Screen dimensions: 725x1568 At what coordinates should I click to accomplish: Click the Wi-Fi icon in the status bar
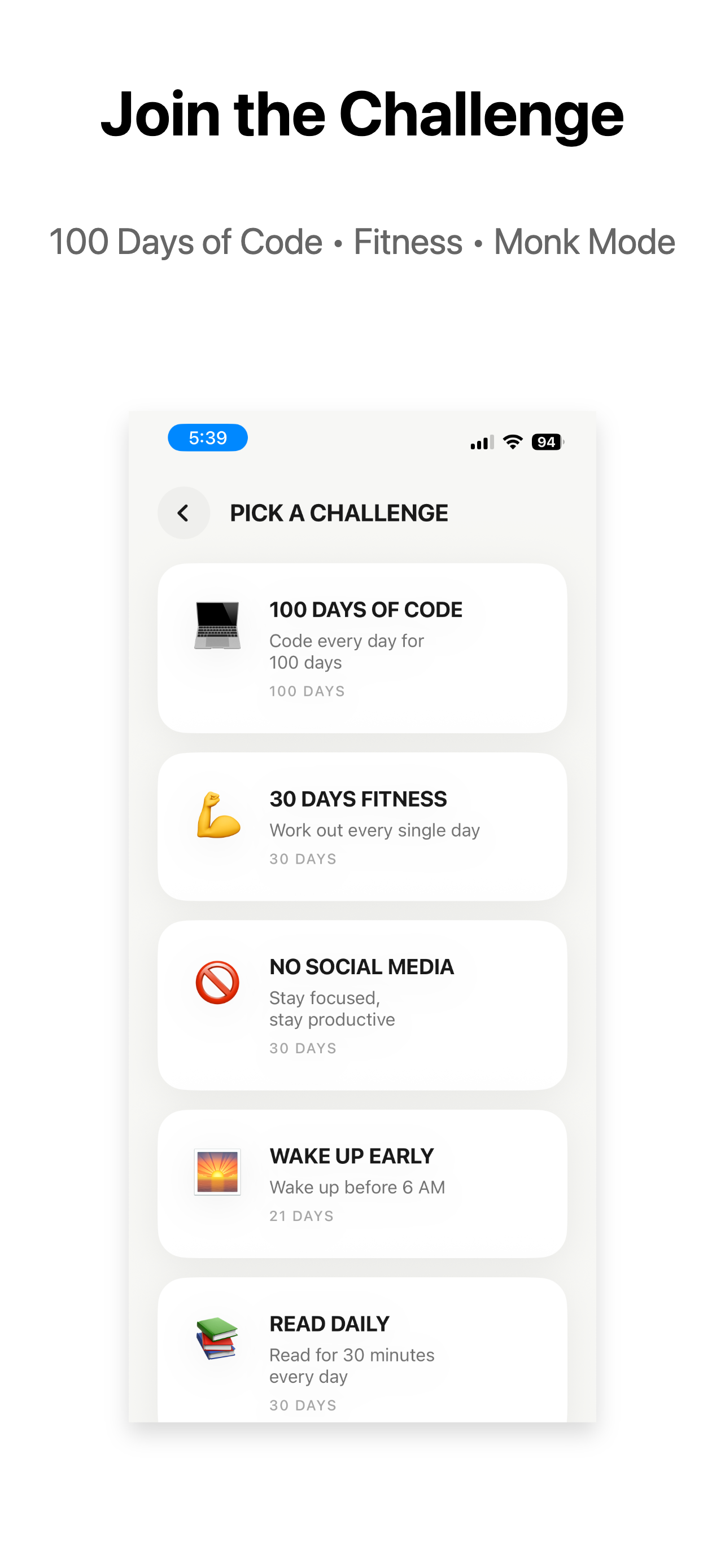tap(512, 443)
